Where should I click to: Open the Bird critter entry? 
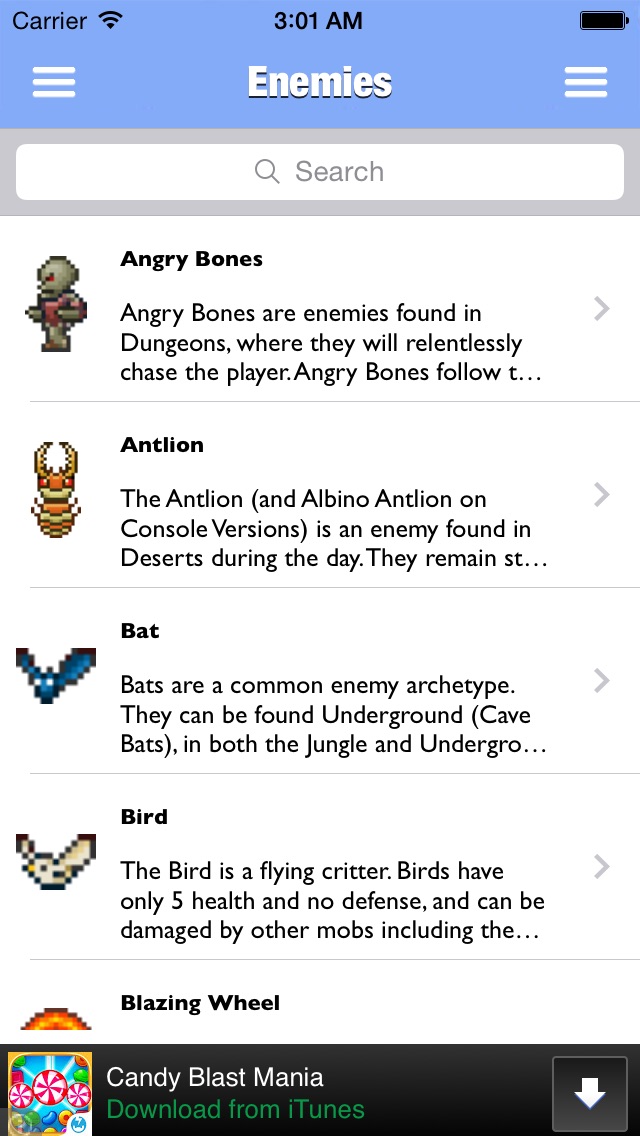coord(320,867)
